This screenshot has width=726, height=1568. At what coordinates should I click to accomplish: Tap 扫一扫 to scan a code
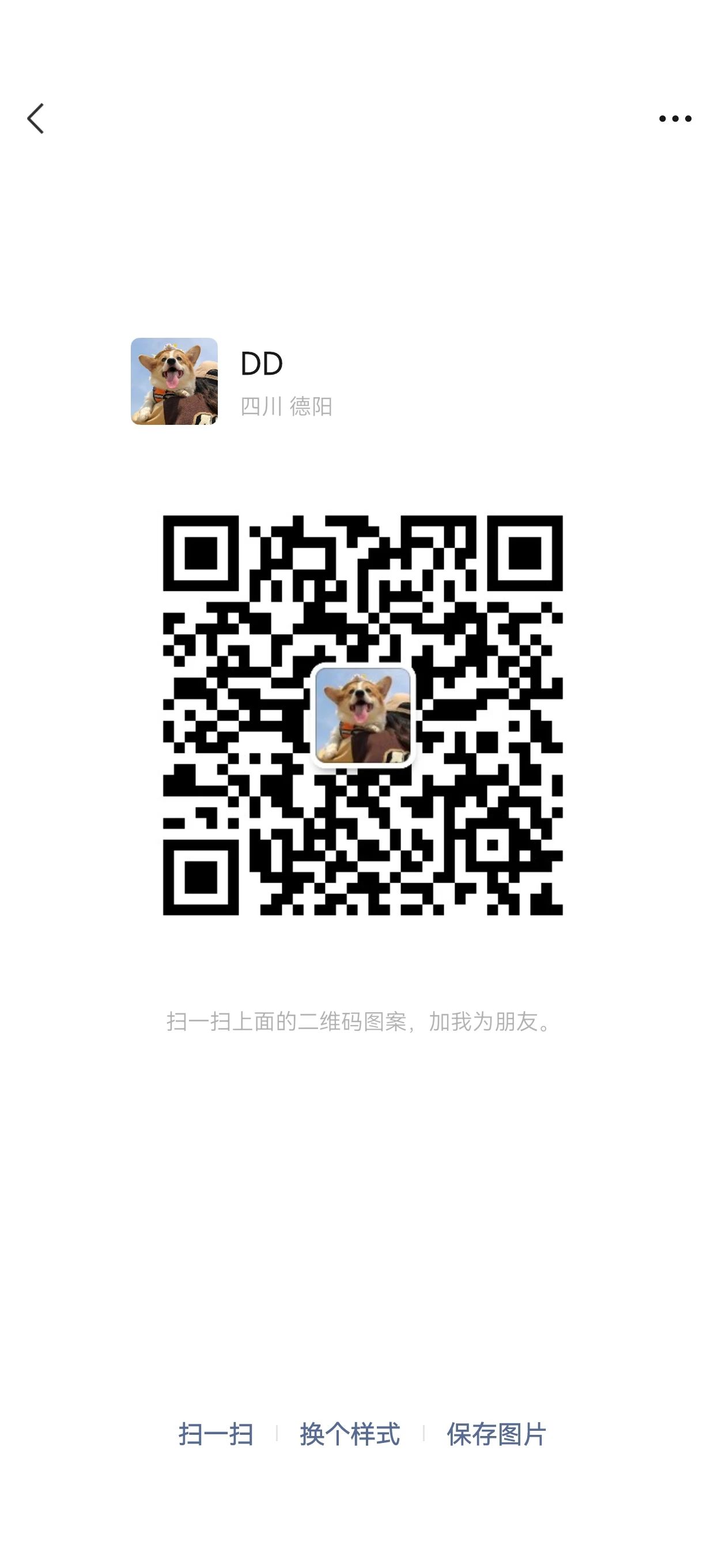point(216,1435)
